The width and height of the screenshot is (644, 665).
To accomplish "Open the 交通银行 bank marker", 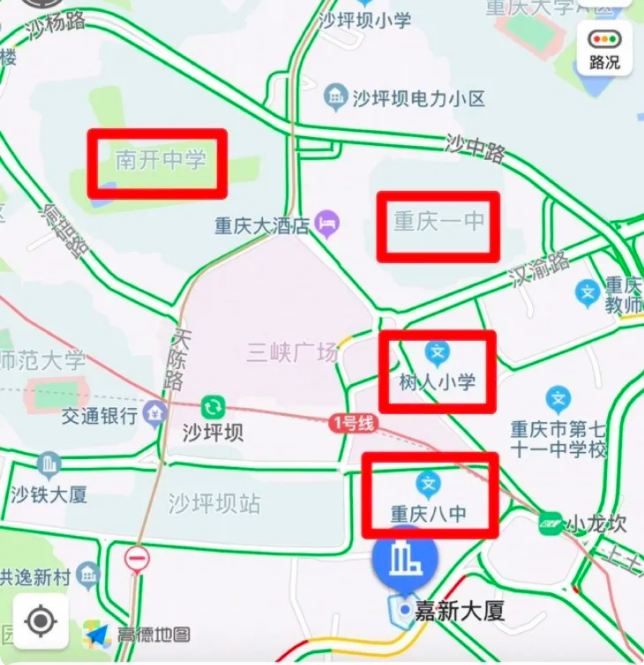I will point(155,412).
